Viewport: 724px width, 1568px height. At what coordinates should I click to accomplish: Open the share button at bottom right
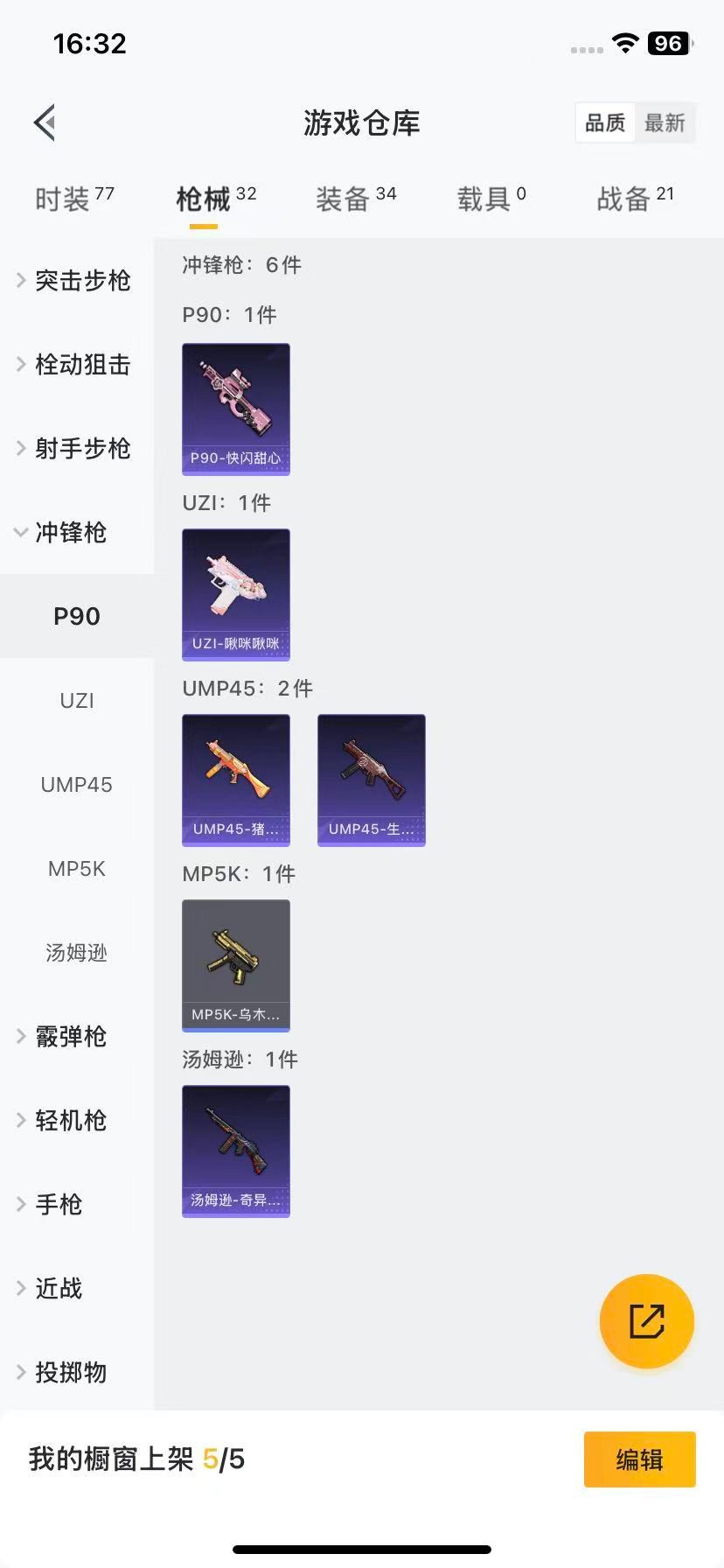click(646, 1321)
